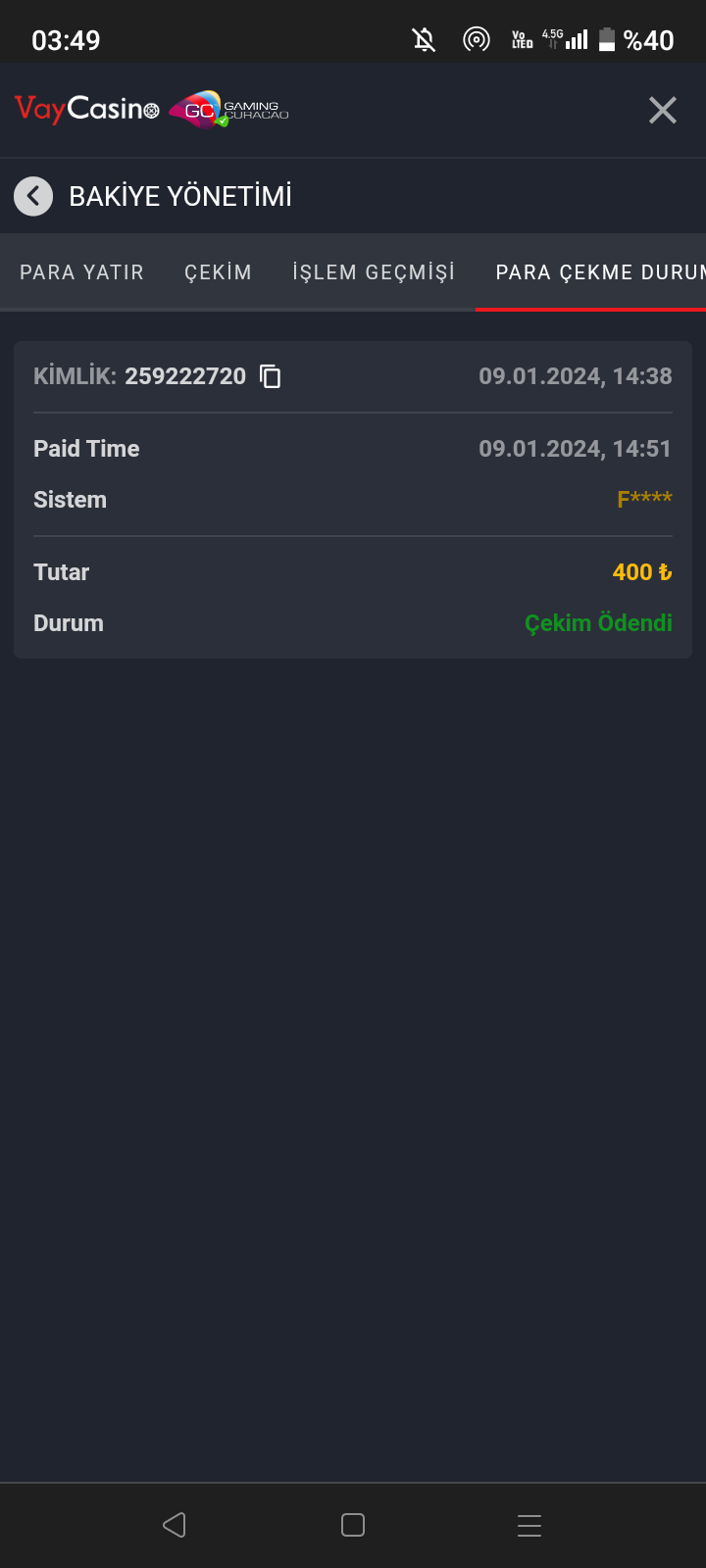Close the balance management panel
Image resolution: width=706 pixels, height=1568 pixels.
(x=663, y=111)
